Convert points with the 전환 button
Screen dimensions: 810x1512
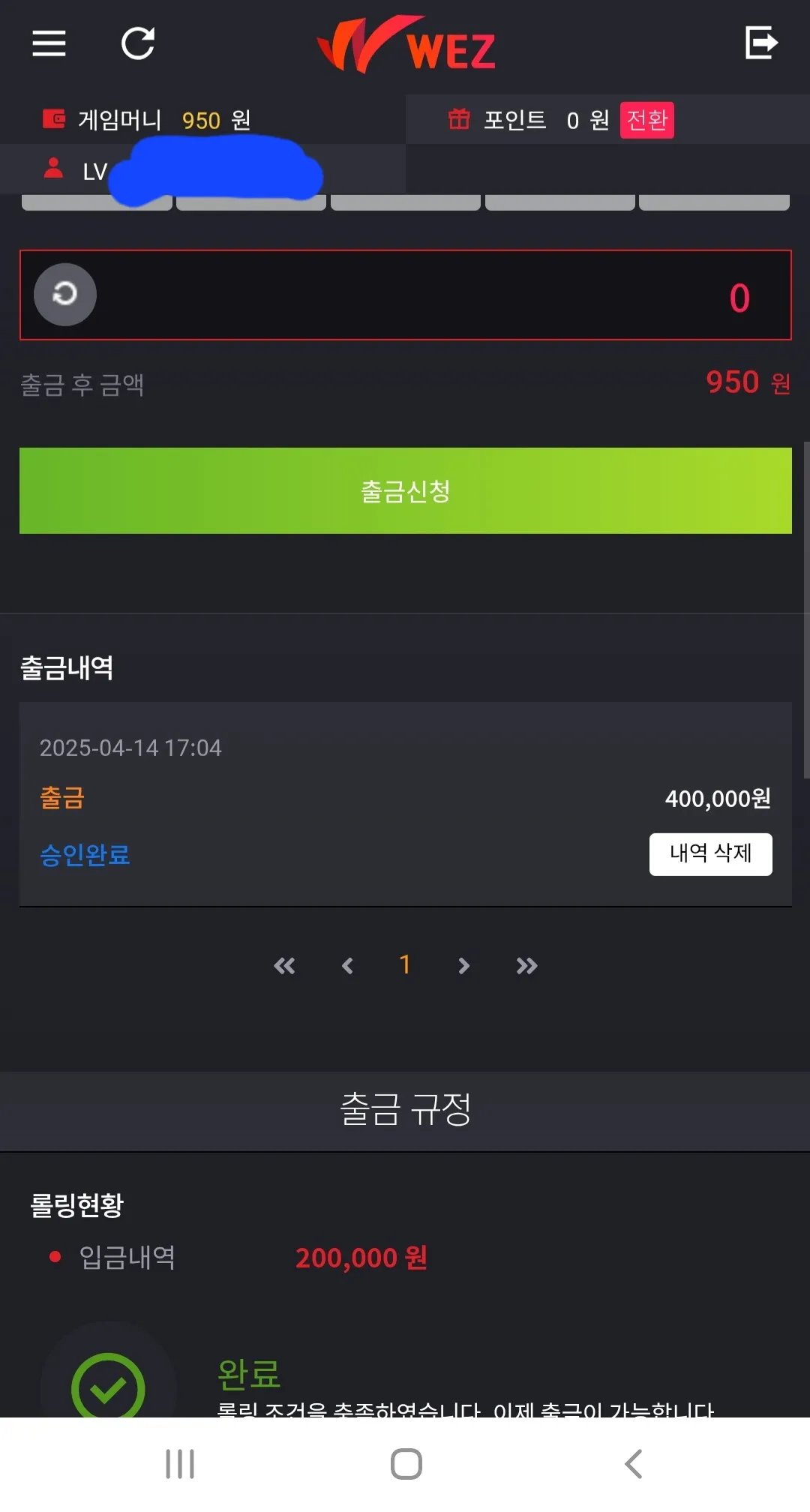coord(646,120)
